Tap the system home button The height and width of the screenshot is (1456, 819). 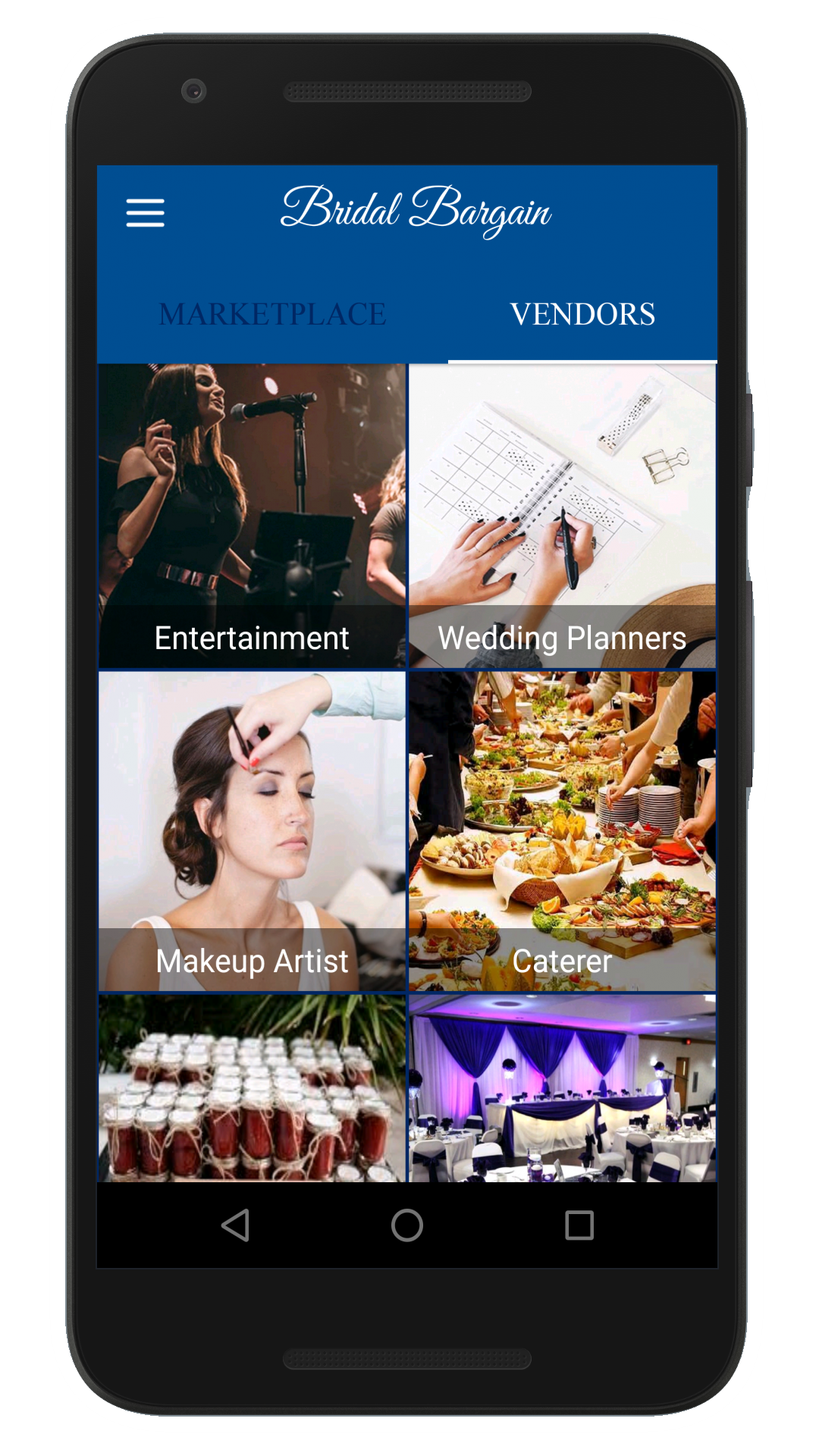point(407,1225)
